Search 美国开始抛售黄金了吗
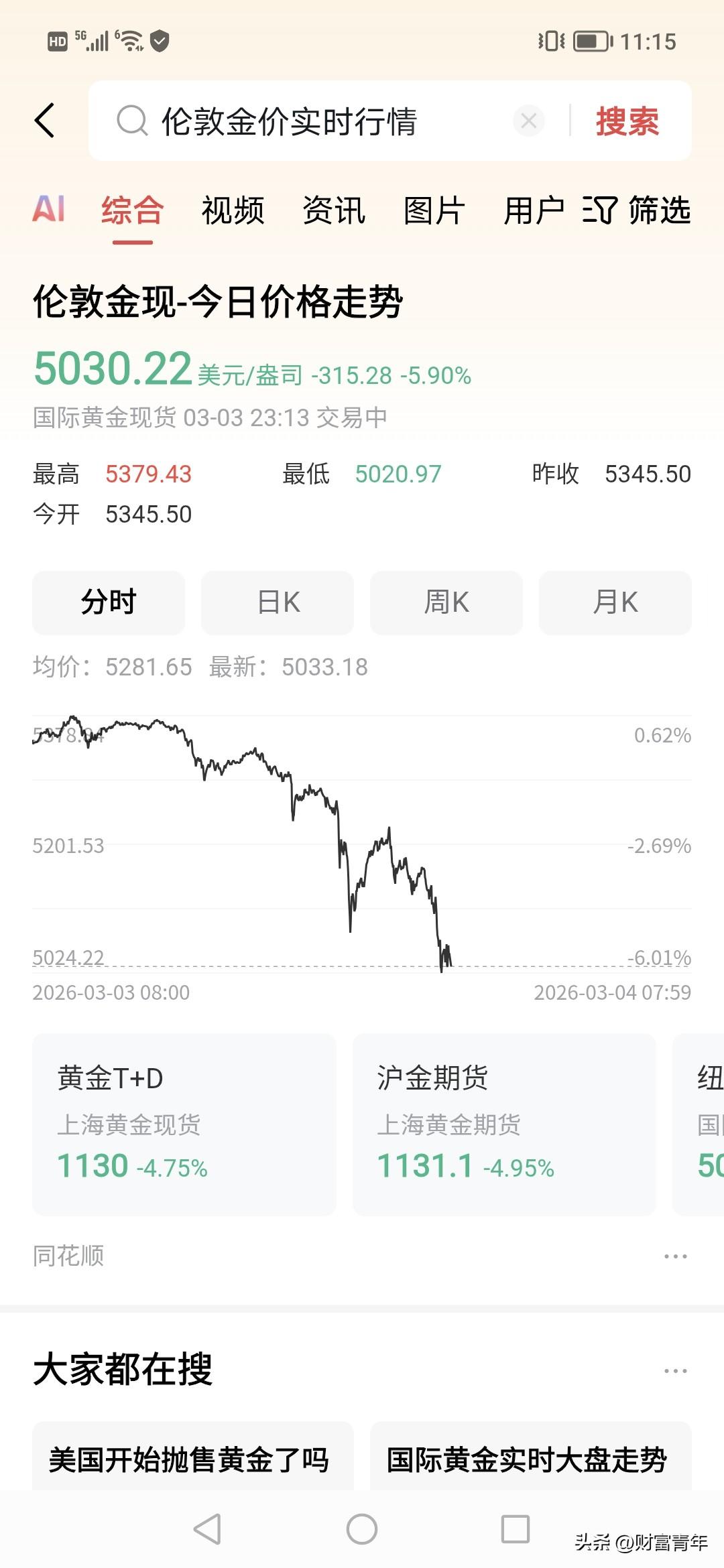Screen dimensions: 724x1568 click(193, 1458)
